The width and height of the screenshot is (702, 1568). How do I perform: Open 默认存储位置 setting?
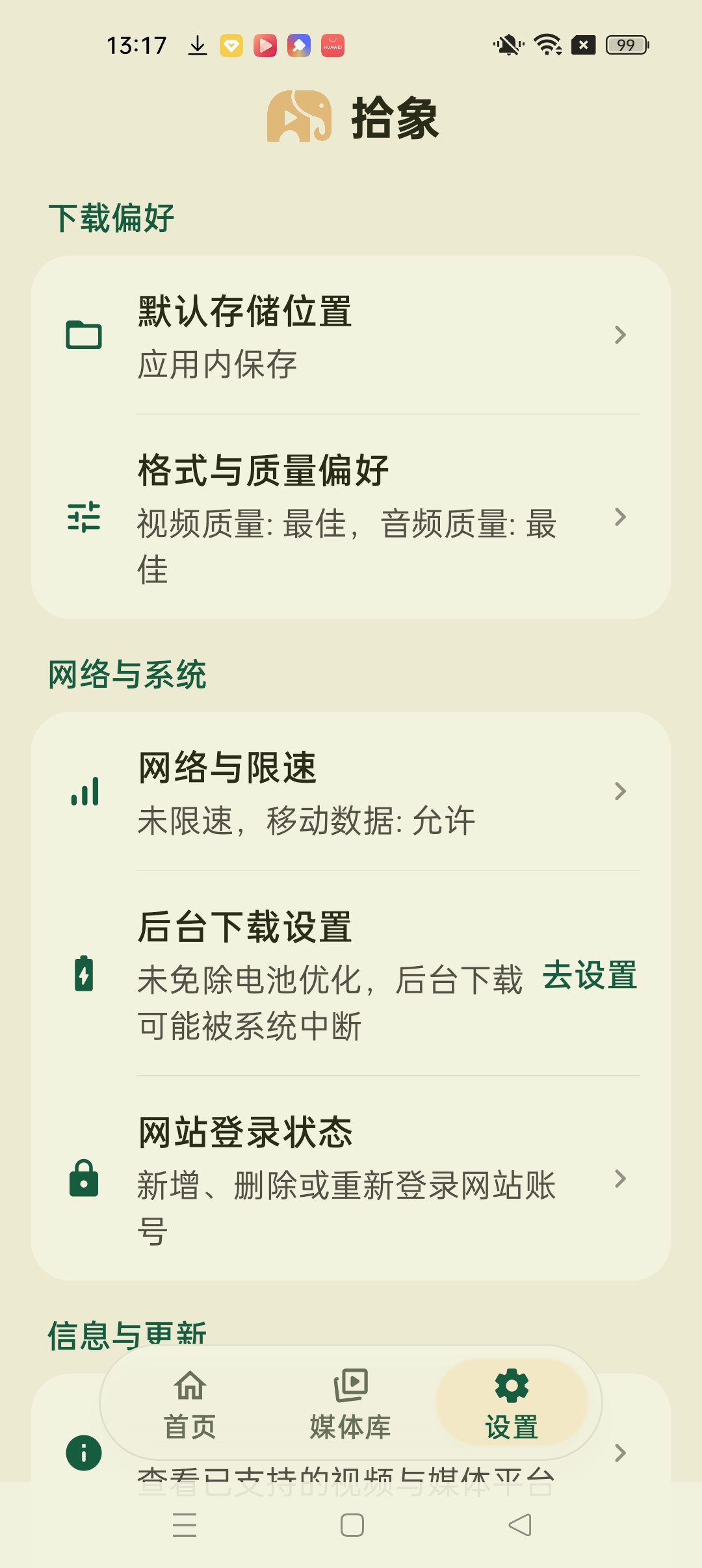click(351, 335)
